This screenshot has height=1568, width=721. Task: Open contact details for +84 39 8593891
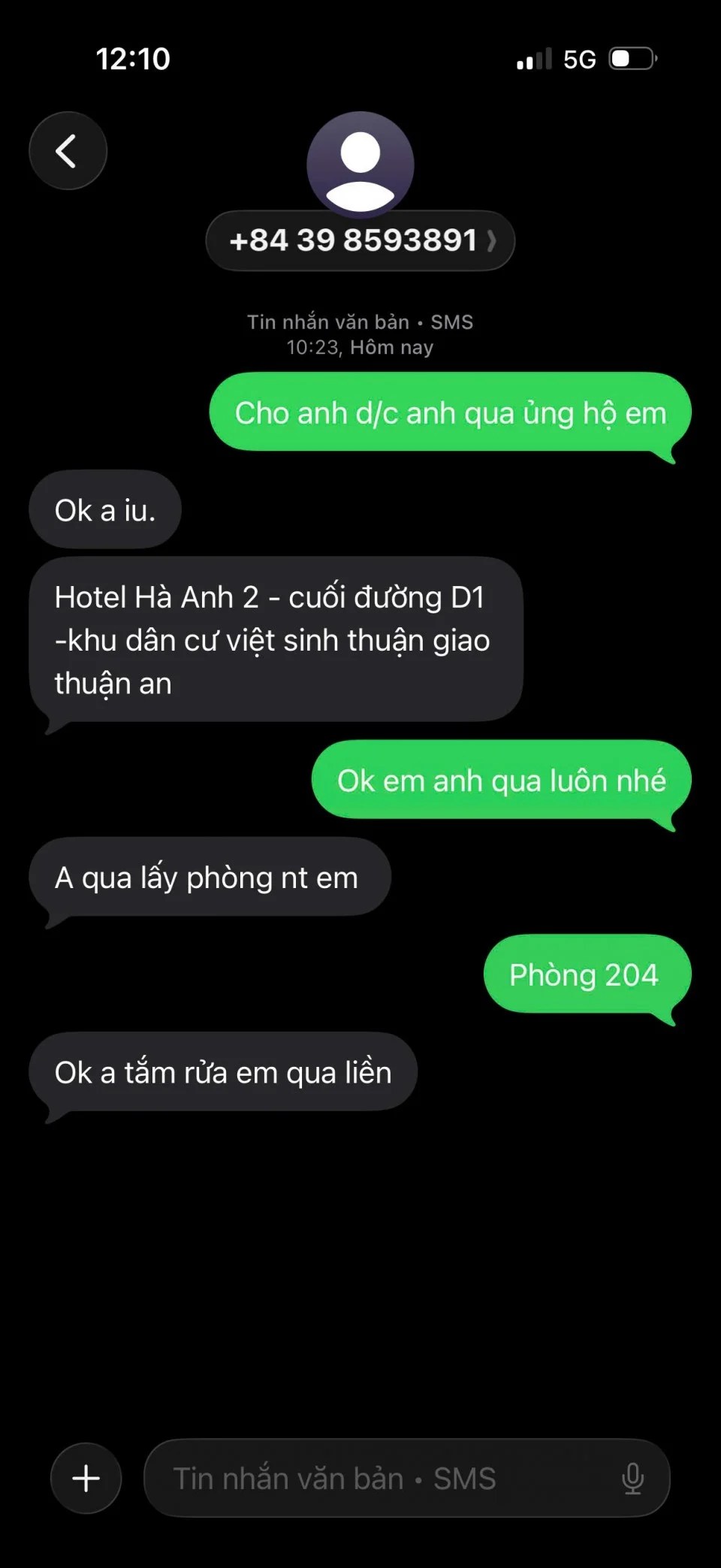pyautogui.click(x=360, y=240)
